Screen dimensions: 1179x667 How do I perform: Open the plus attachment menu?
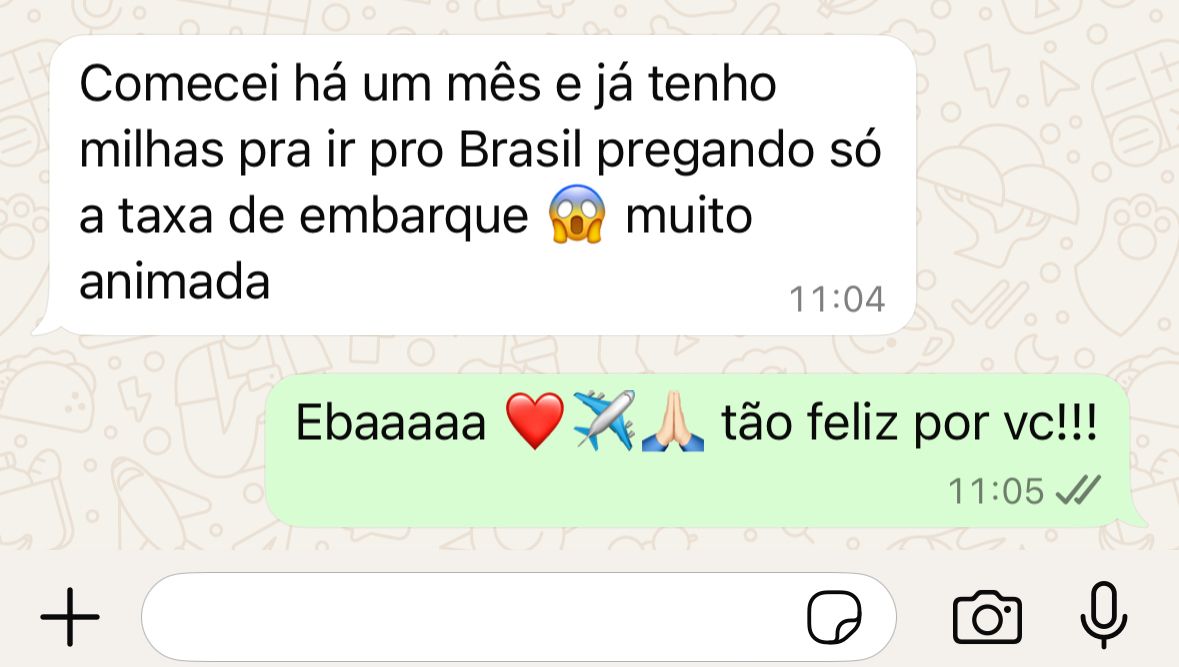pyautogui.click(x=70, y=616)
